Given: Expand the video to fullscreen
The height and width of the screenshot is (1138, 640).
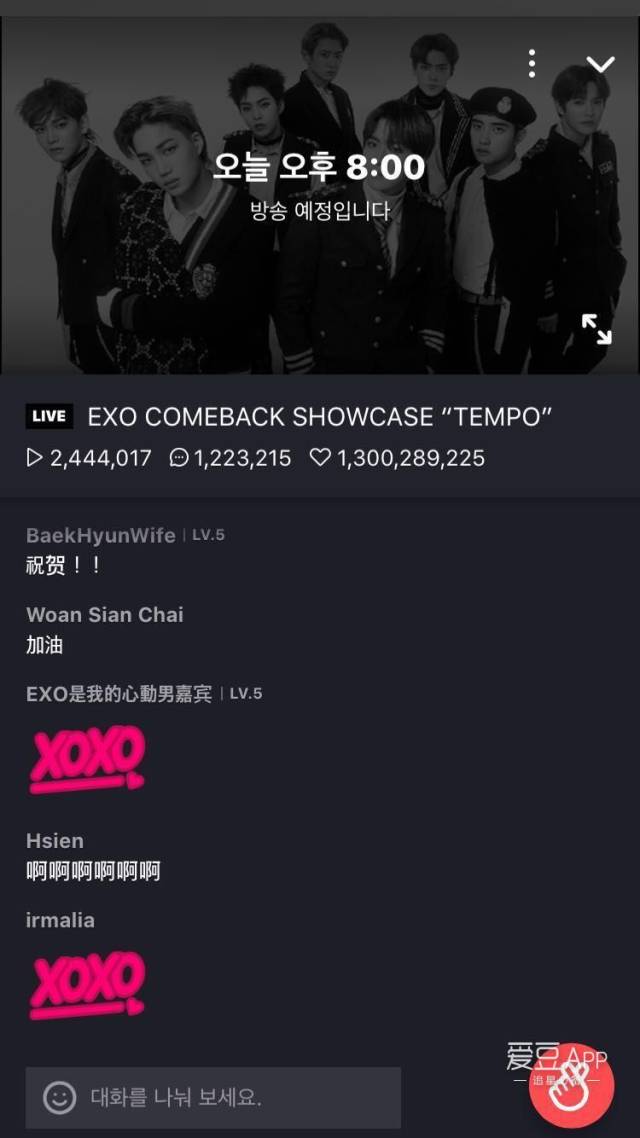Looking at the screenshot, I should (596, 328).
